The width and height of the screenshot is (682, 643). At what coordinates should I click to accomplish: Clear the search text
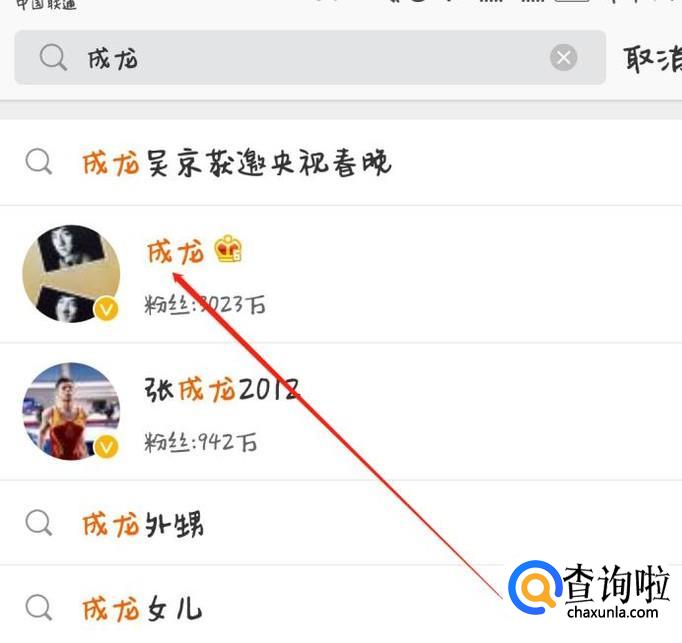pyautogui.click(x=563, y=58)
